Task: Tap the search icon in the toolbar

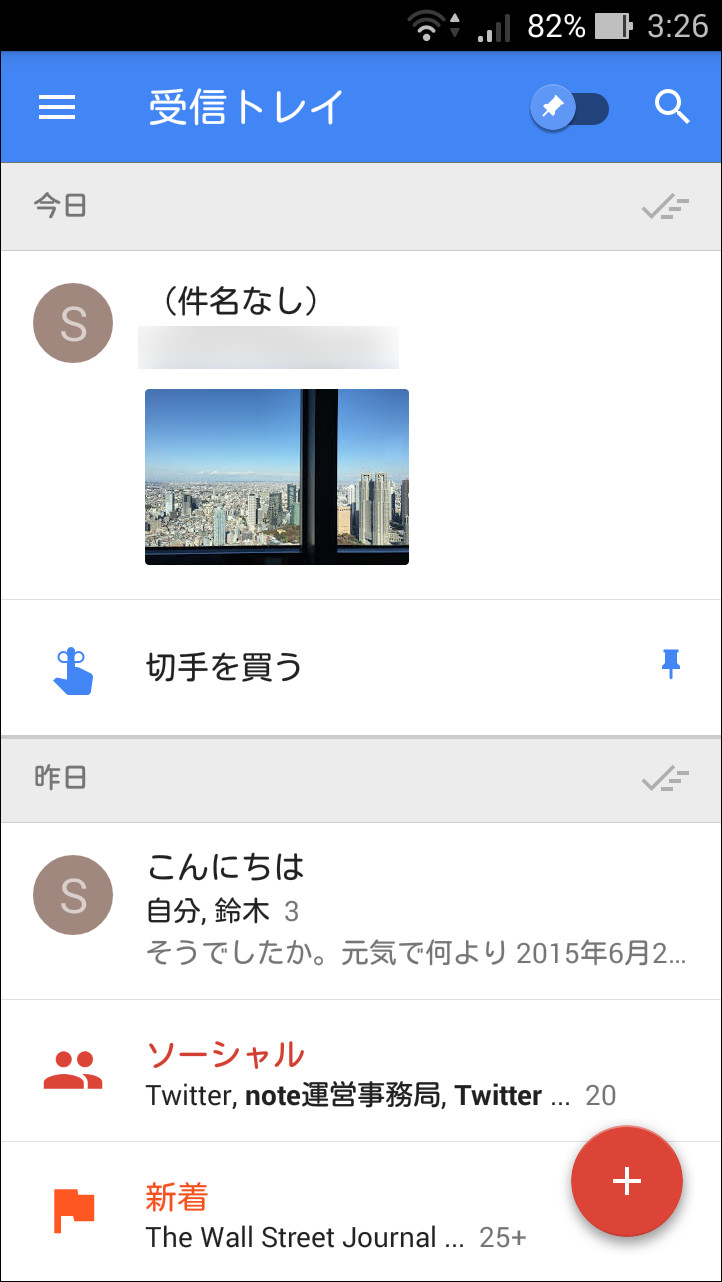Action: (x=671, y=107)
